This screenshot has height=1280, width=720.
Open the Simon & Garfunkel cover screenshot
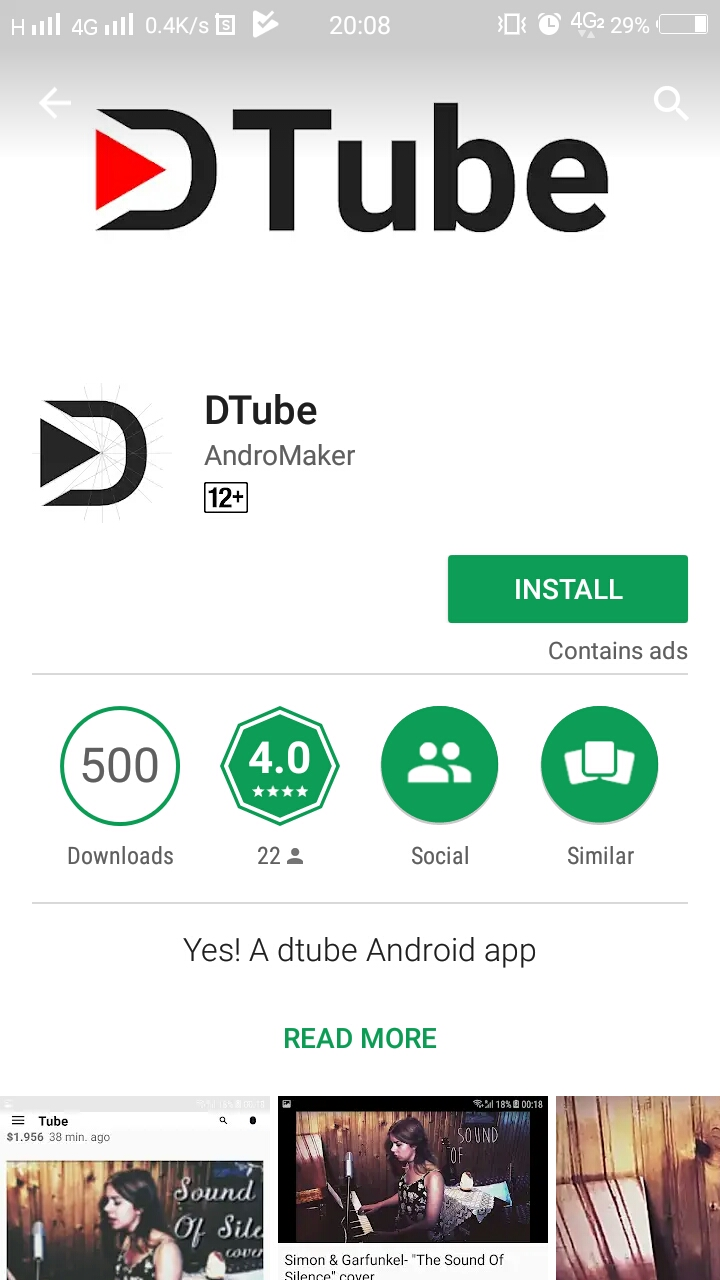click(x=413, y=1188)
